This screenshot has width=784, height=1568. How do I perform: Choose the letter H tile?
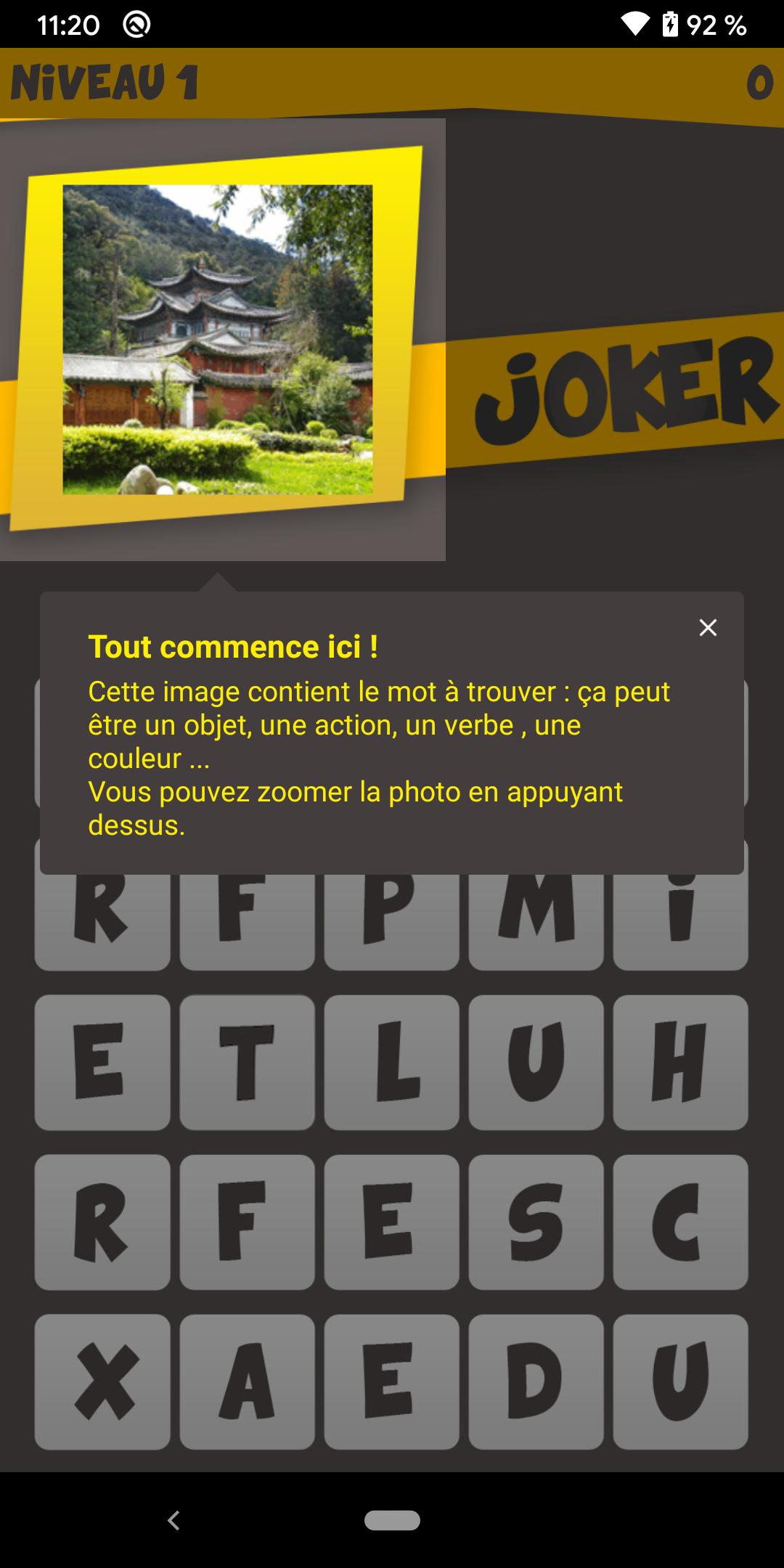(x=680, y=1062)
